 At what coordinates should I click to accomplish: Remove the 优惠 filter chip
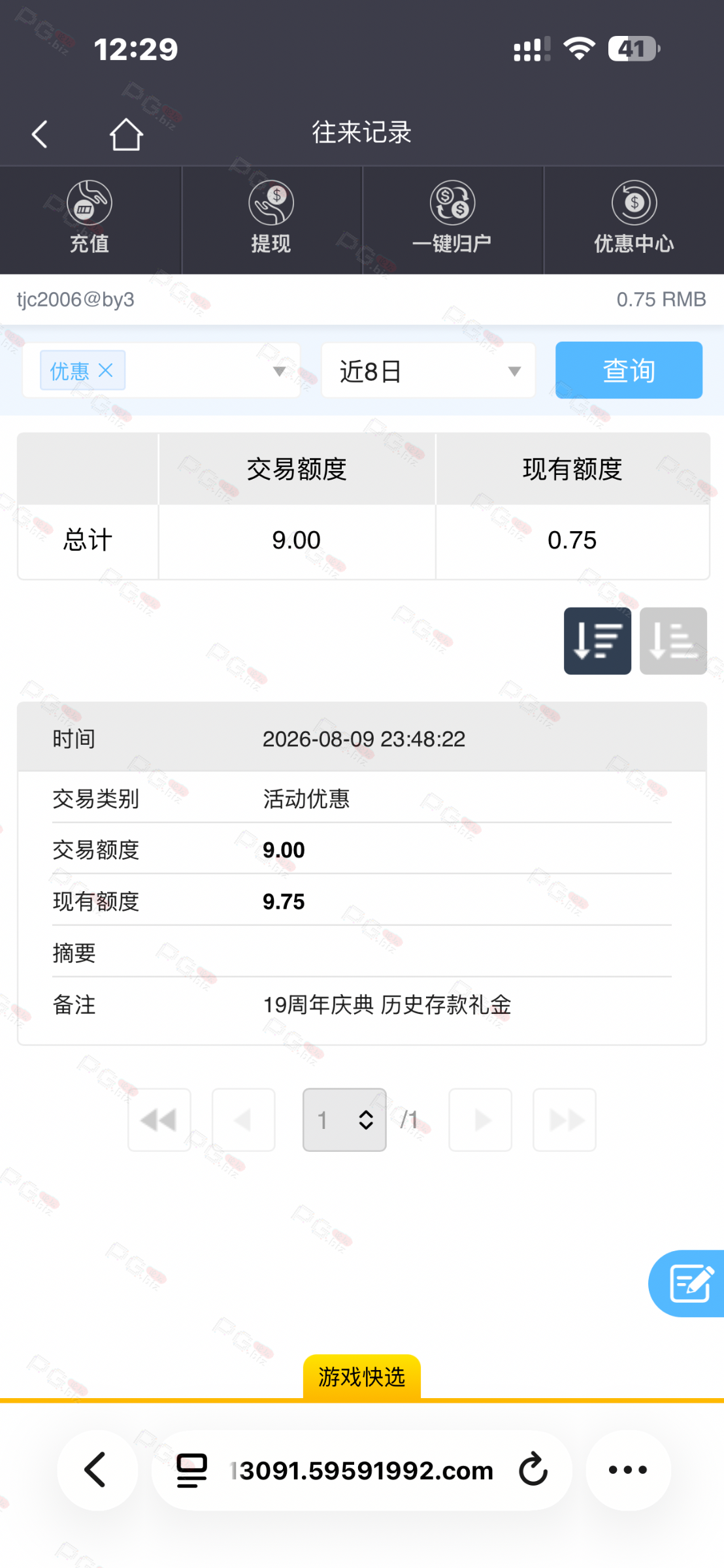pyautogui.click(x=105, y=370)
